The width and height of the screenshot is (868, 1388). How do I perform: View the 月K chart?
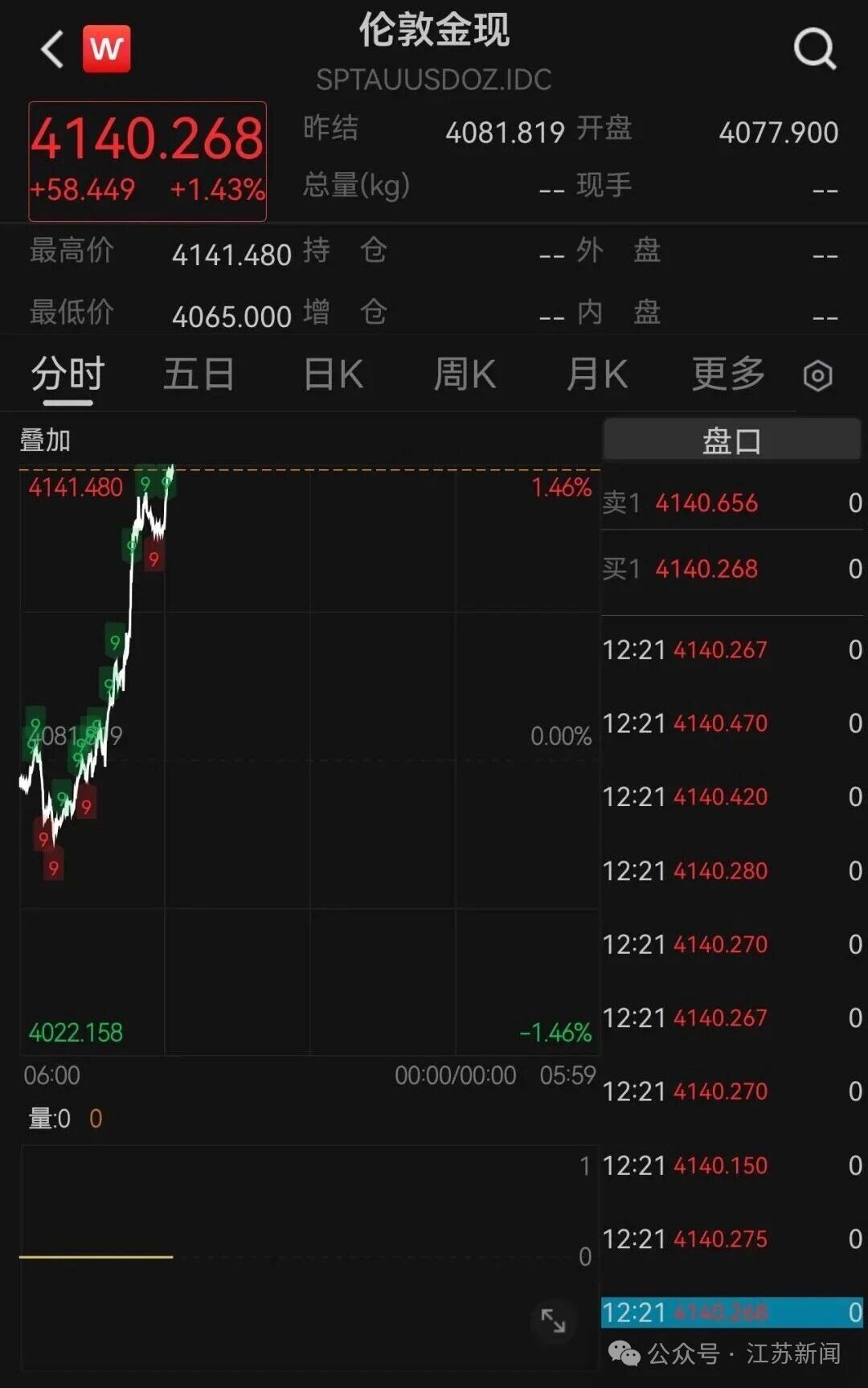pos(596,375)
